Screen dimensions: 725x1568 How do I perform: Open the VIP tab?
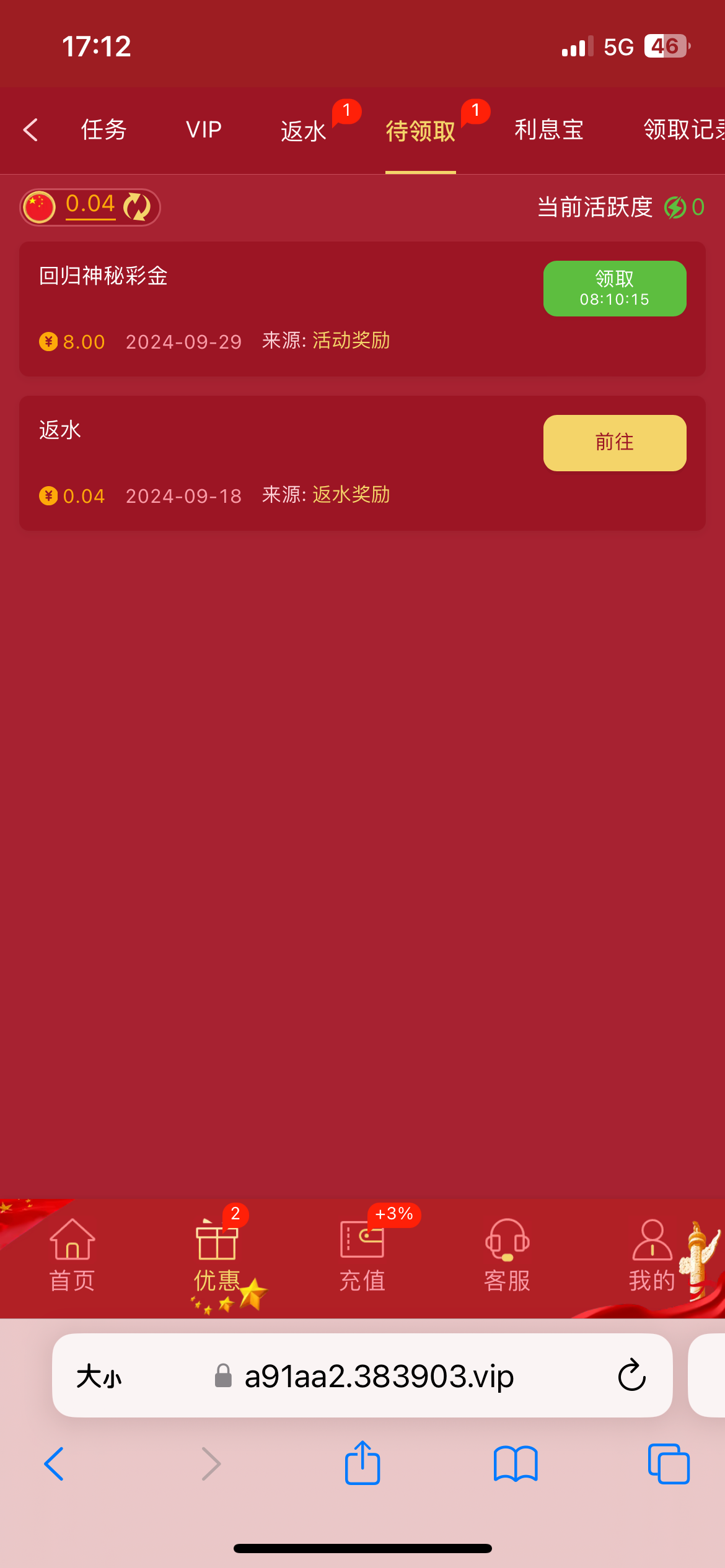coord(204,130)
